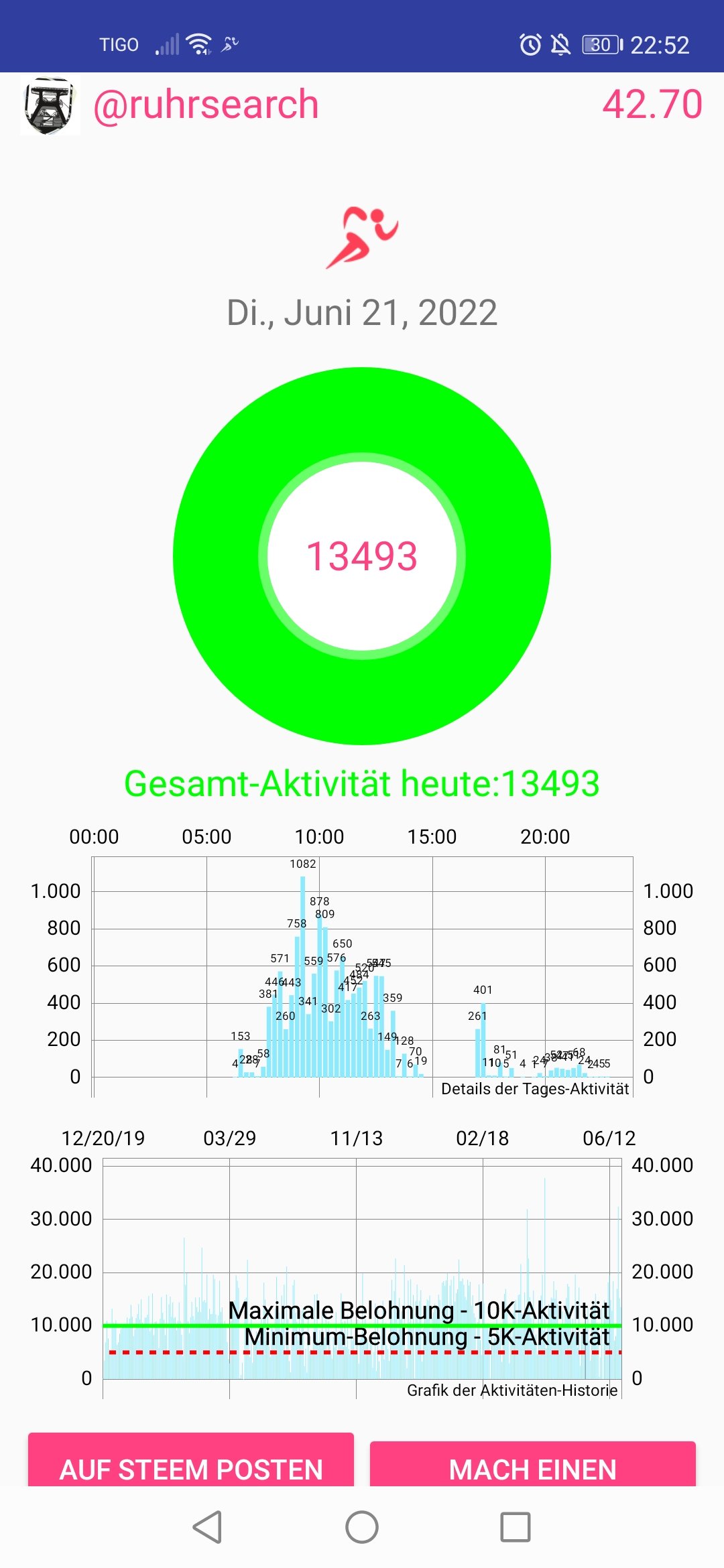Open the @ruhrsearch username link
Viewport: 724px width, 1568px height.
(x=206, y=105)
